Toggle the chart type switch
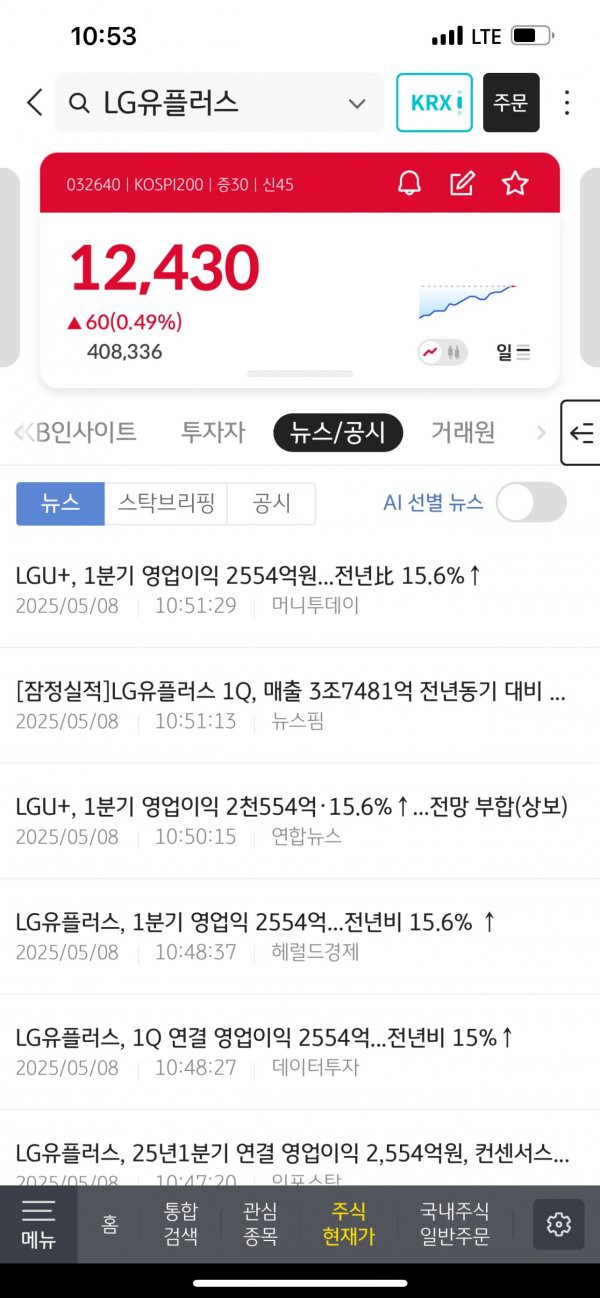Screen dimensions: 600x1298 point(442,352)
